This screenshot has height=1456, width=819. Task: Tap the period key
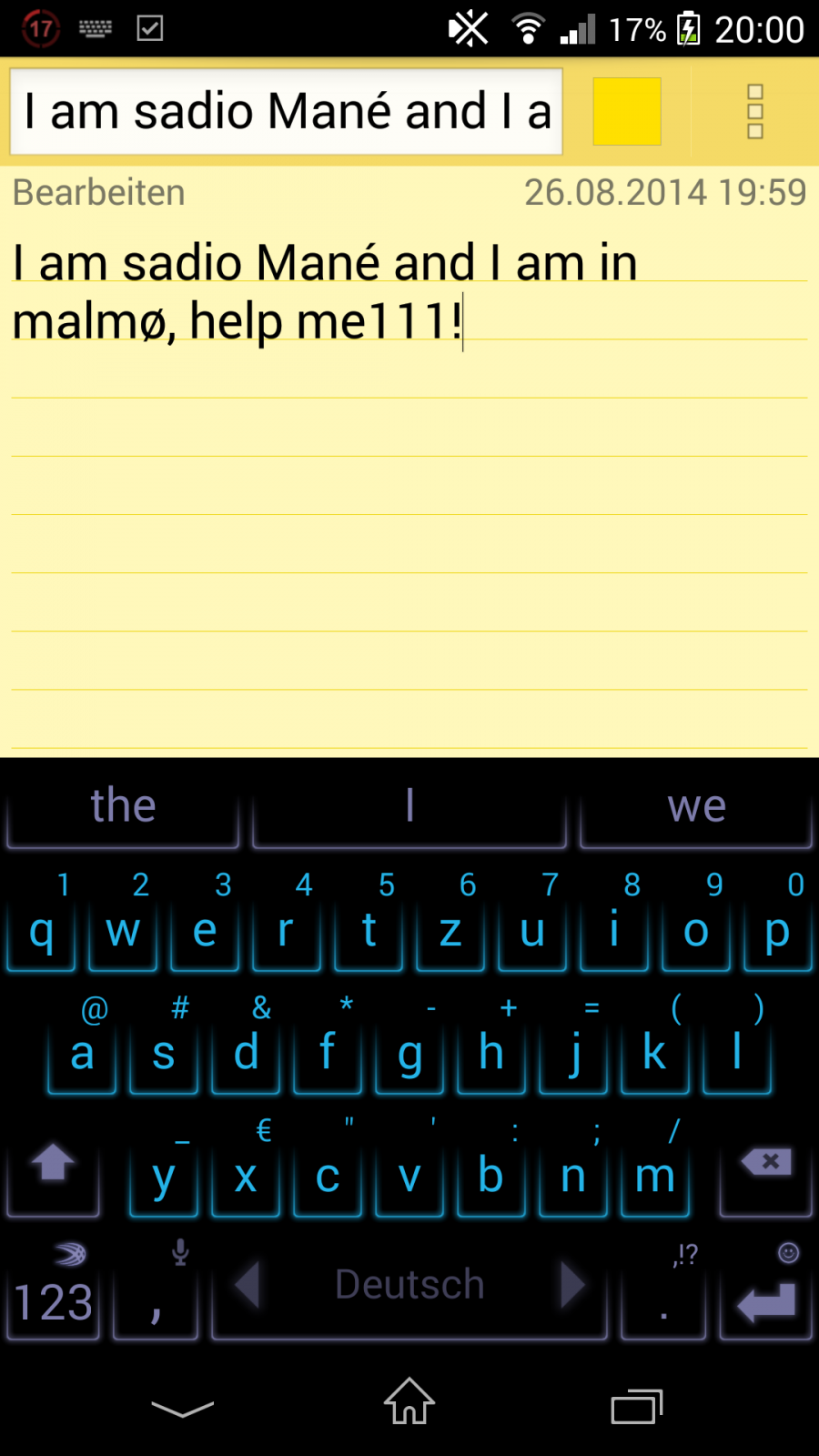click(x=663, y=1289)
